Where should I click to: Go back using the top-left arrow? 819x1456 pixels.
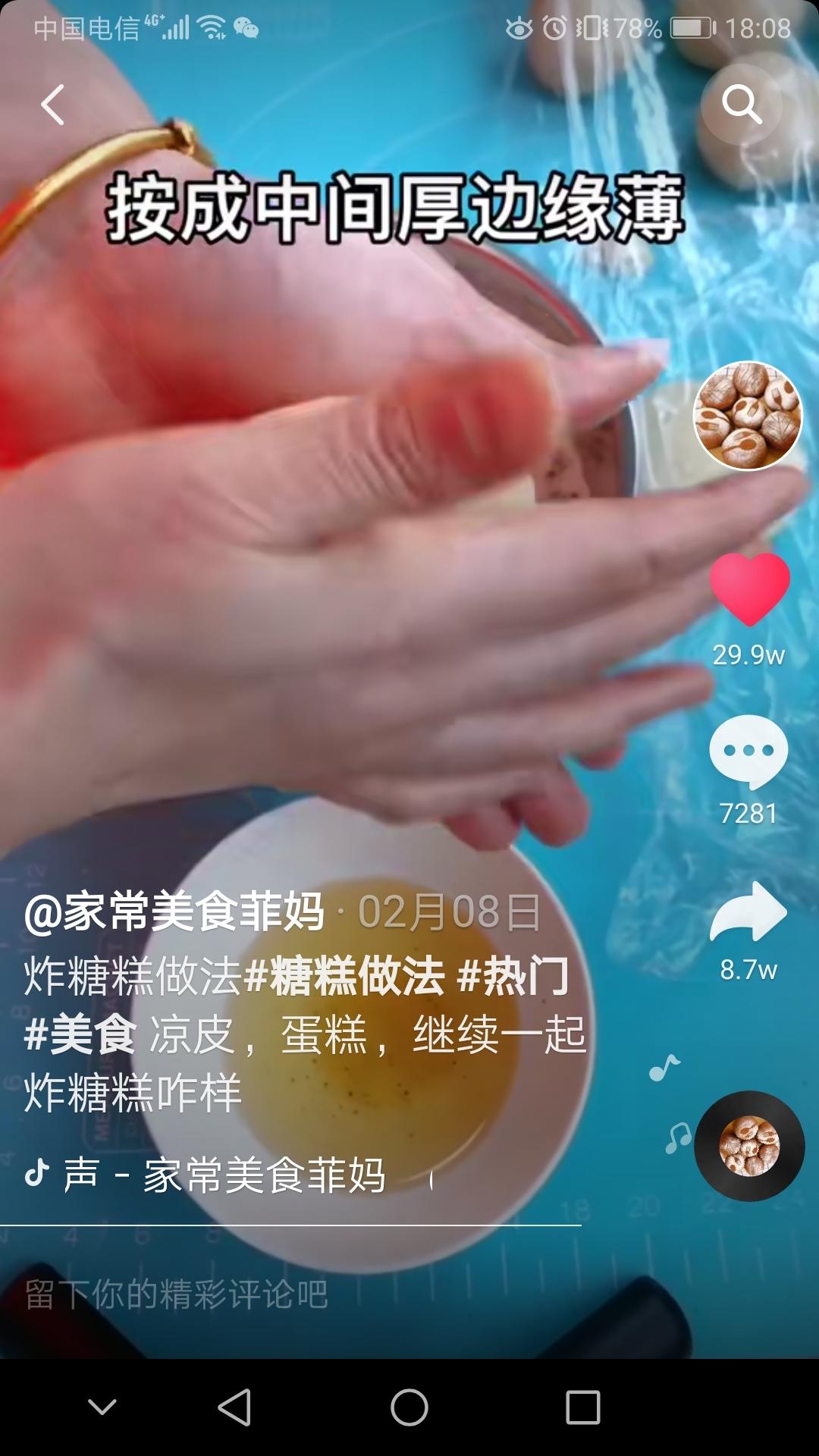(52, 105)
